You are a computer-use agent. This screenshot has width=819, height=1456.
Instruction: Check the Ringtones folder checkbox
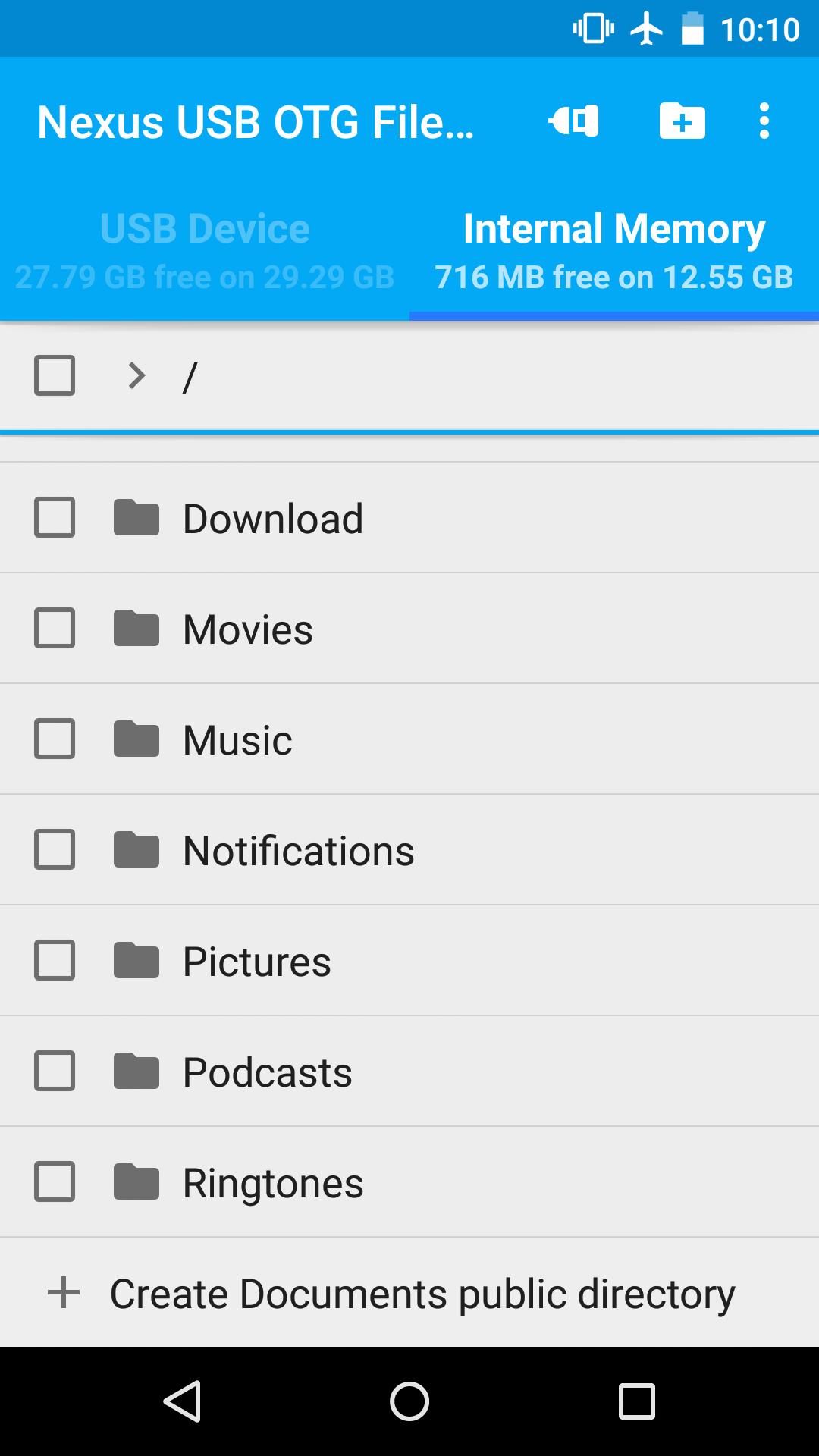coord(53,1181)
